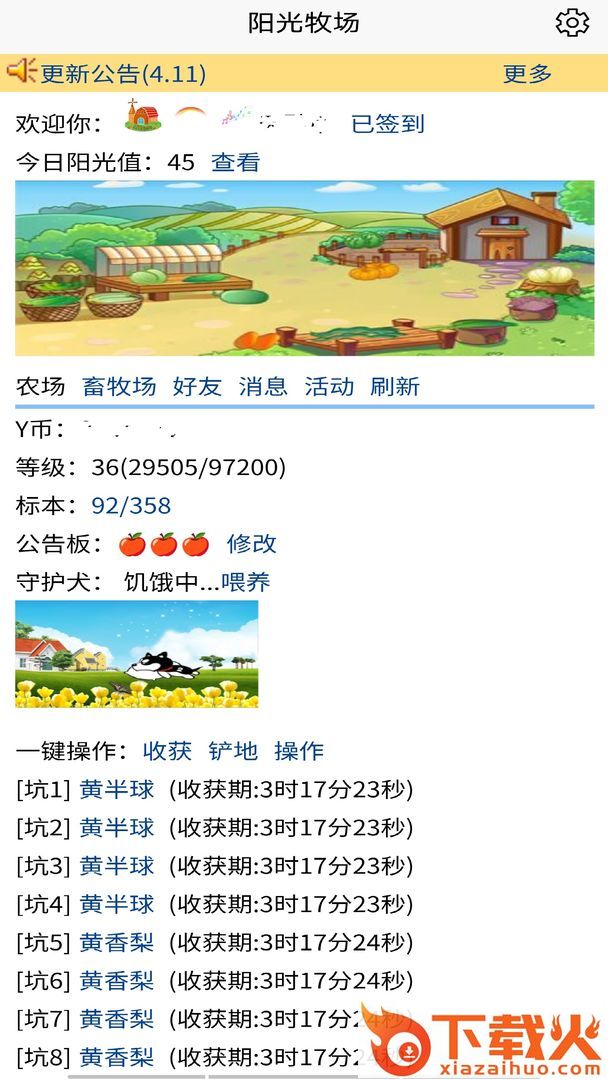Open 黄半球 in 坑1
The width and height of the screenshot is (608, 1080).
[x=117, y=790]
